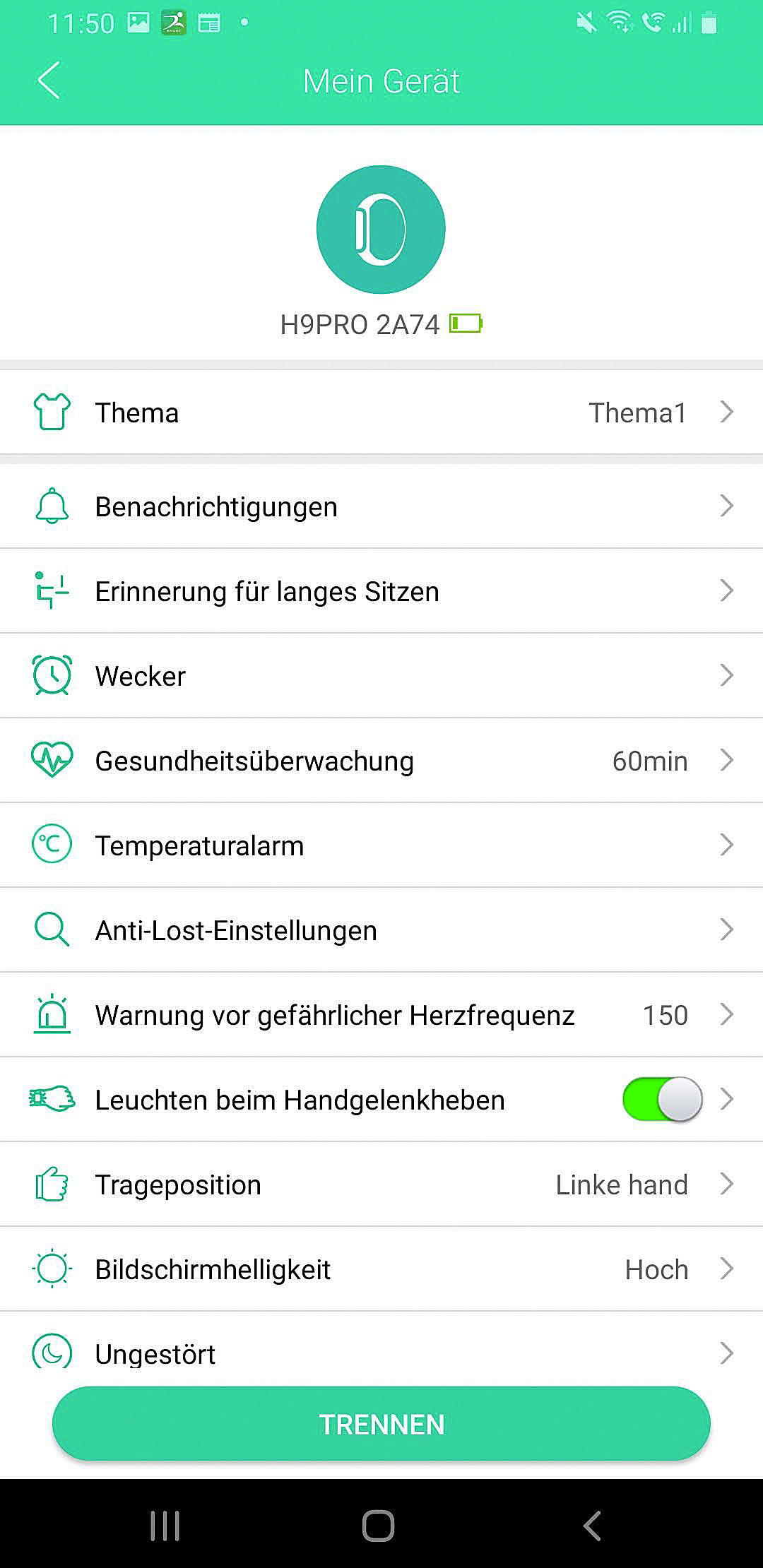The height and width of the screenshot is (1568, 763).
Task: Open Gesundheitsüberwachung interval setting
Action: coord(381,761)
